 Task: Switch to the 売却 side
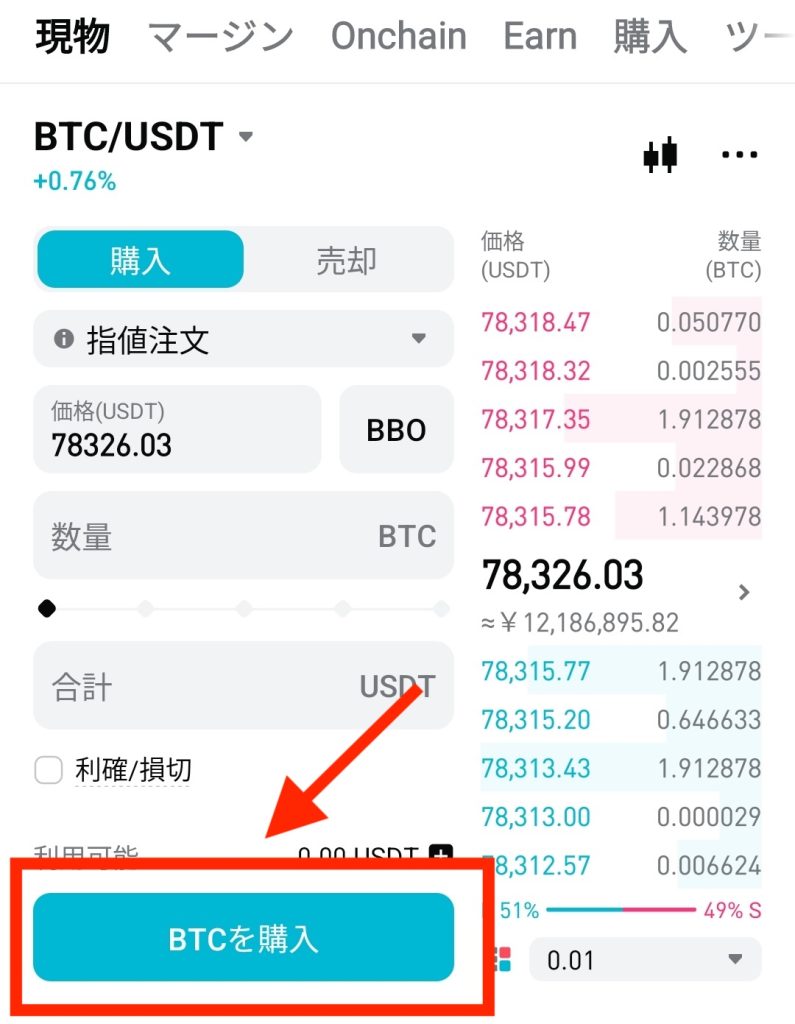click(x=346, y=260)
